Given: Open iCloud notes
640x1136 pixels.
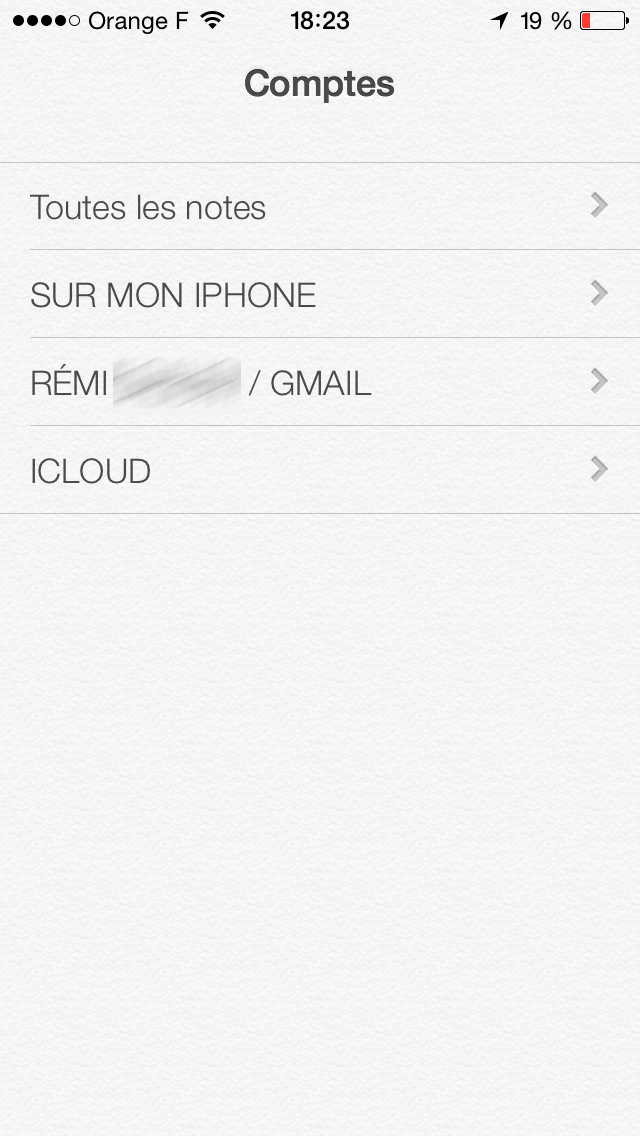Looking at the screenshot, I should pyautogui.click(x=320, y=471).
